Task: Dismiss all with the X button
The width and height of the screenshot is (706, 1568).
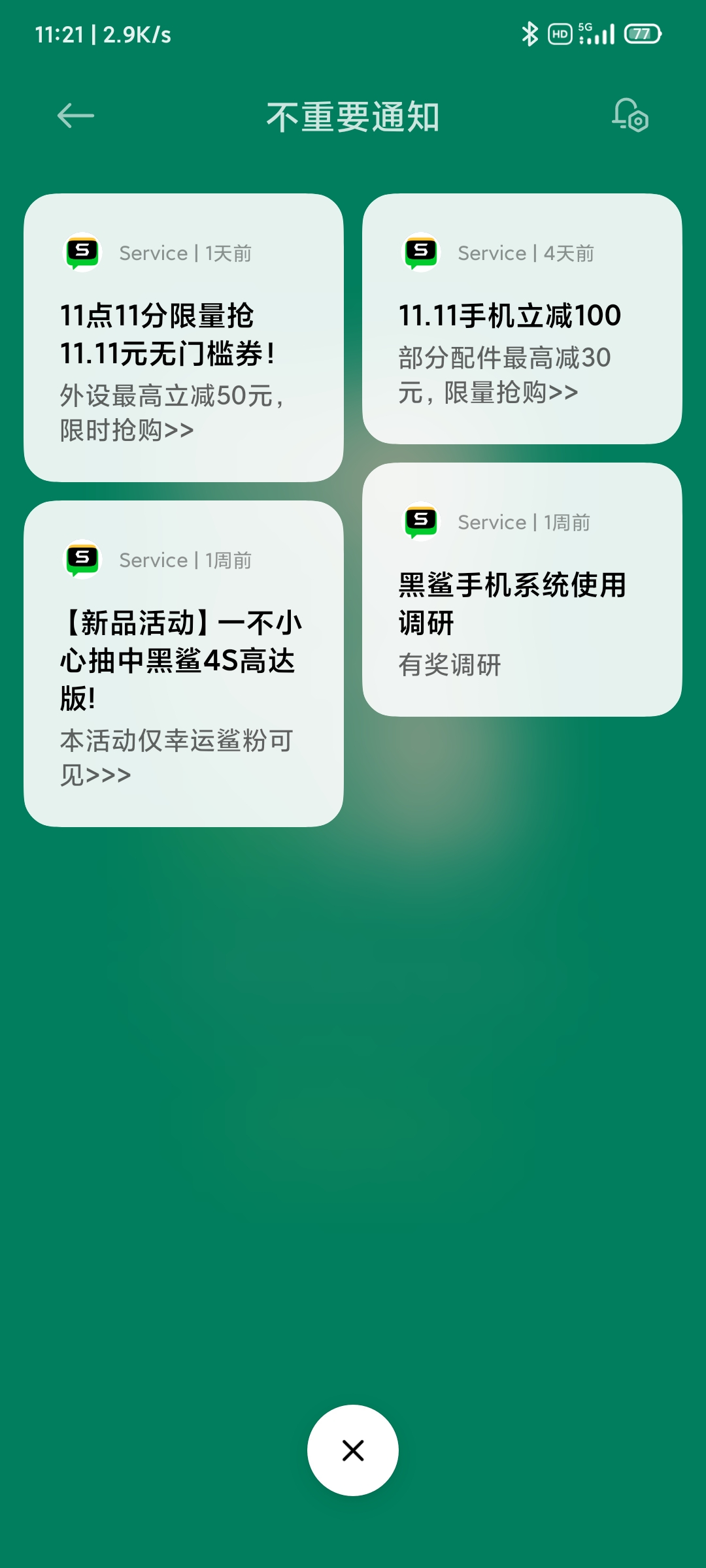Action: pos(353,1450)
